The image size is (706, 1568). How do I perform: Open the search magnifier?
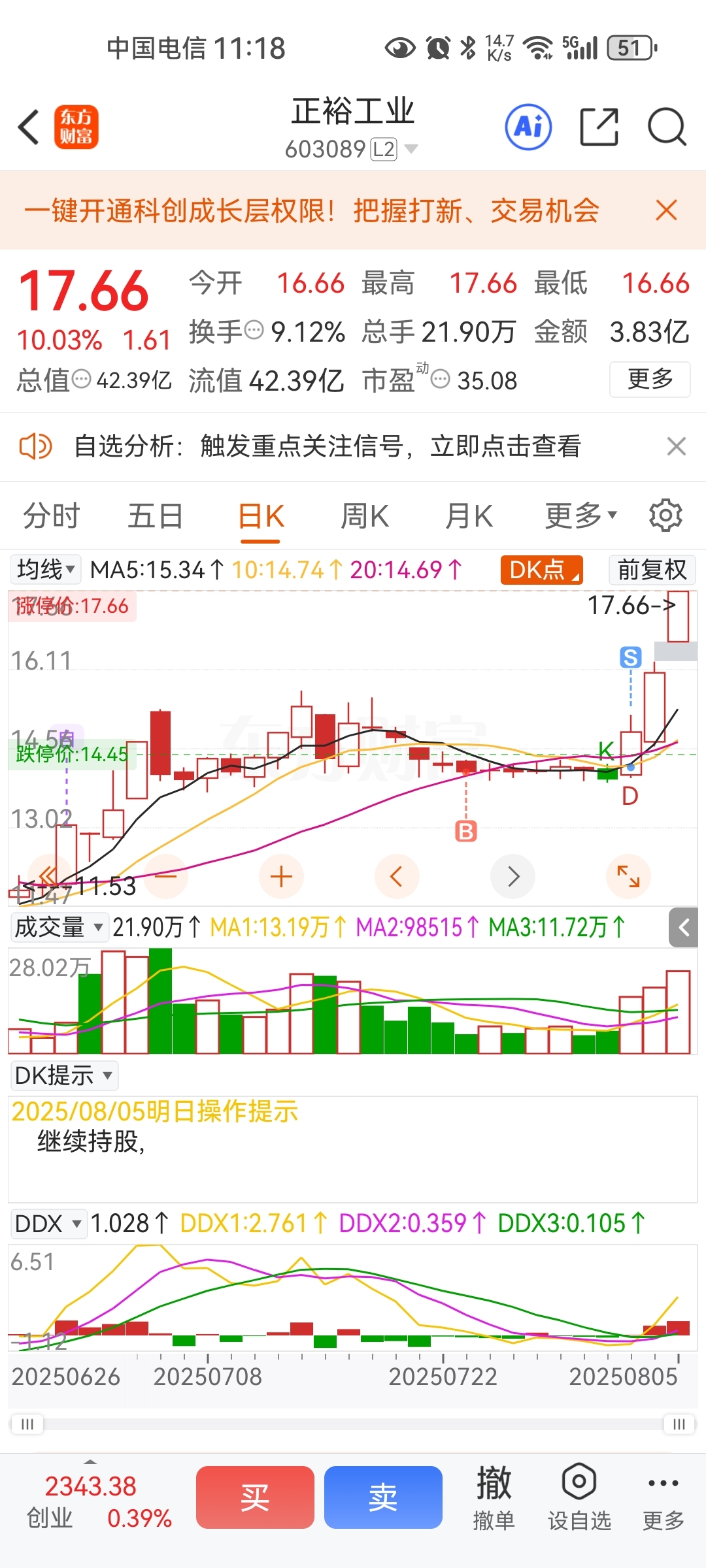click(667, 127)
